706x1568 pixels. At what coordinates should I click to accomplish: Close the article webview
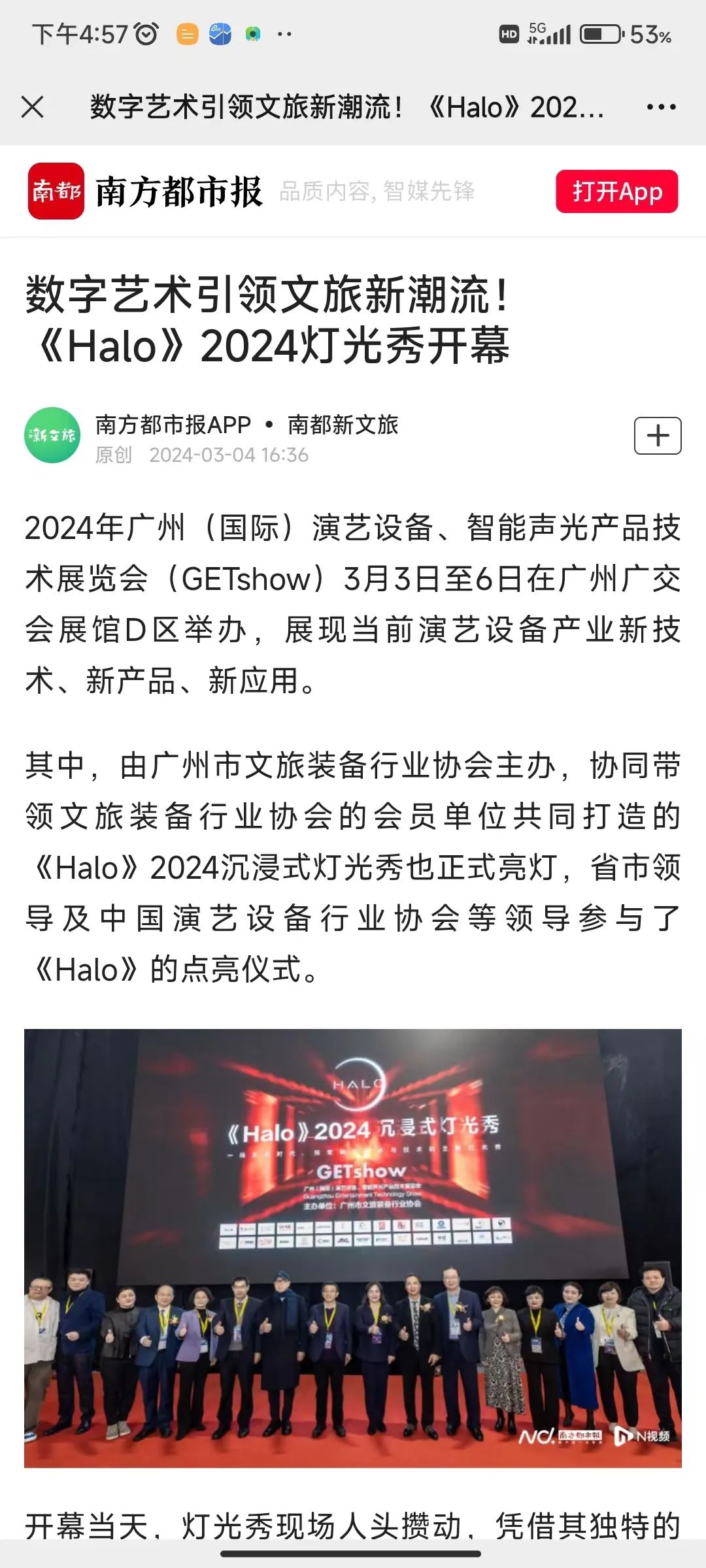33,107
